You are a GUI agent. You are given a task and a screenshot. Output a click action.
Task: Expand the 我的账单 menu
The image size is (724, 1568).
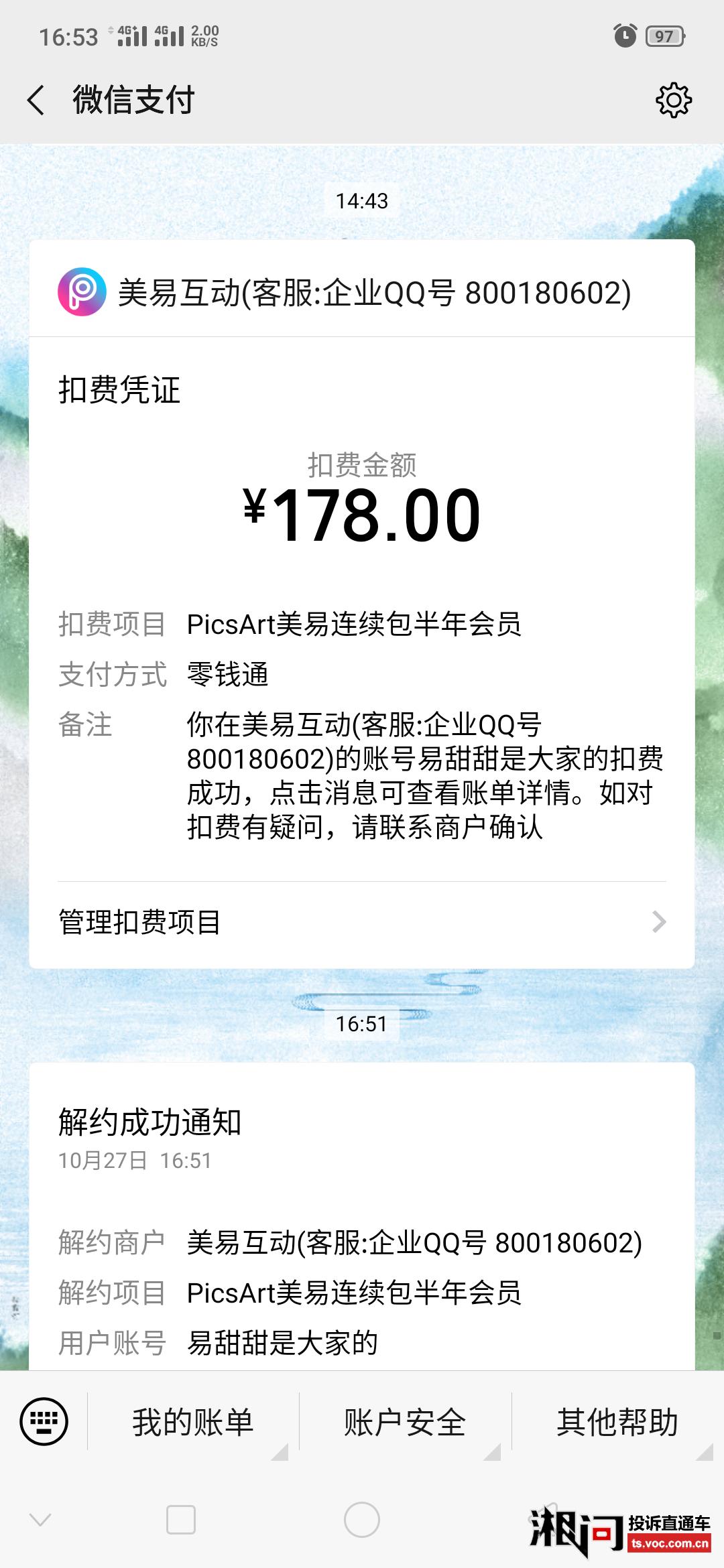(x=193, y=1422)
